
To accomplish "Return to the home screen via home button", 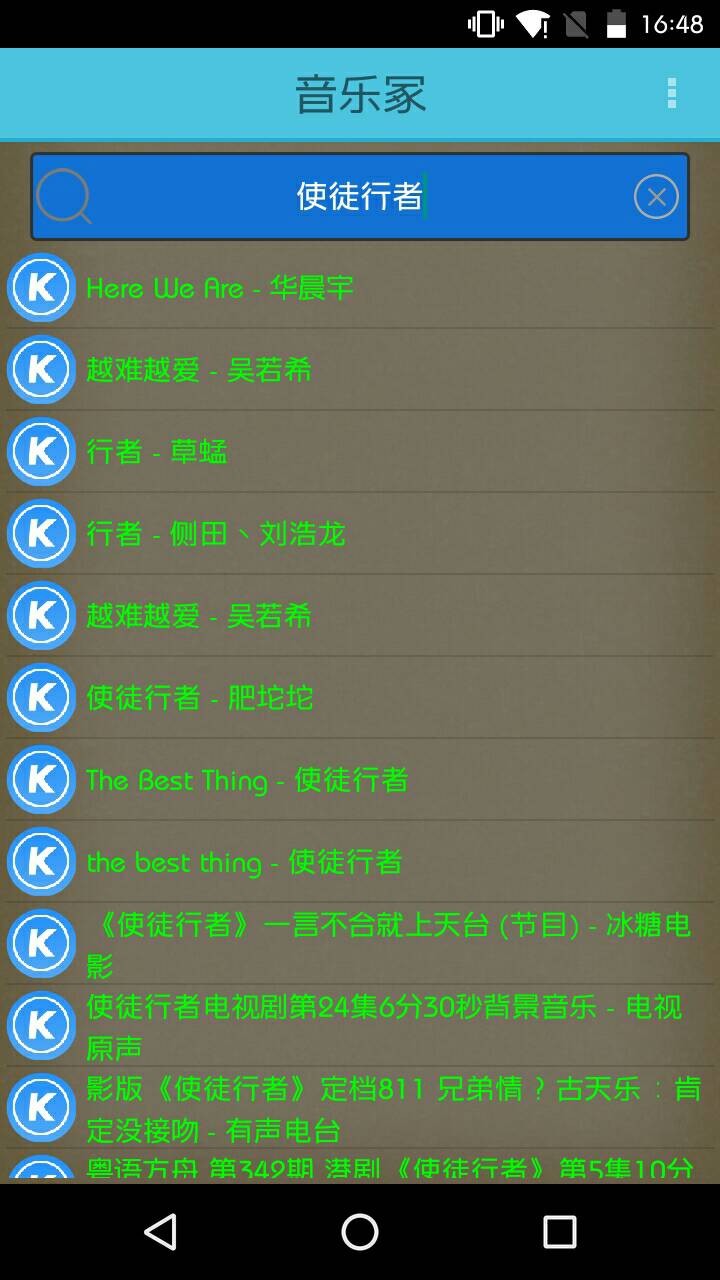I will (x=360, y=1232).
